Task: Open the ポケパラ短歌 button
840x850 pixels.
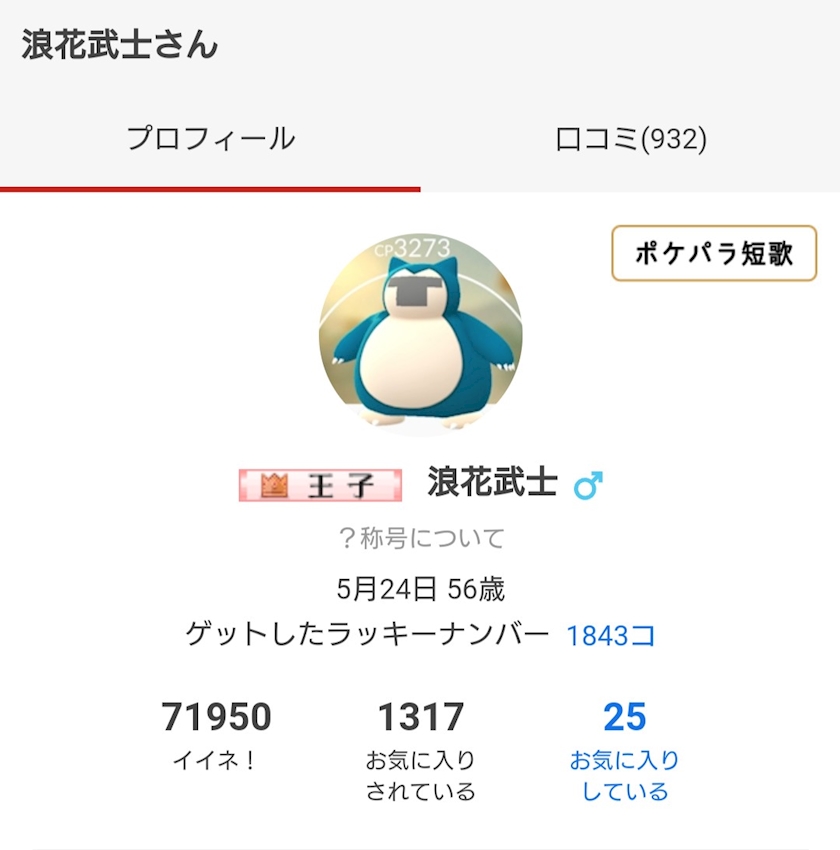Action: (714, 254)
